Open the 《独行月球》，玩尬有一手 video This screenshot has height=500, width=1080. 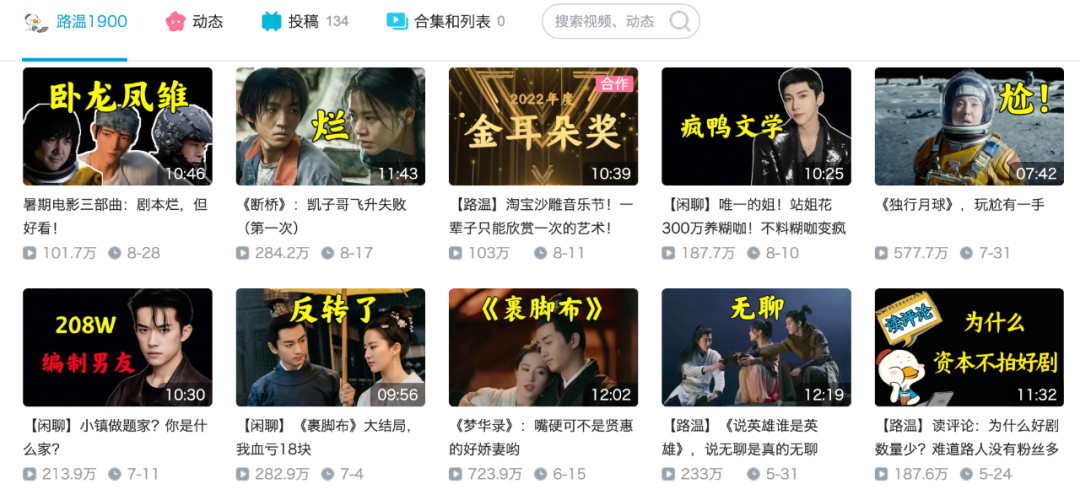coord(969,126)
